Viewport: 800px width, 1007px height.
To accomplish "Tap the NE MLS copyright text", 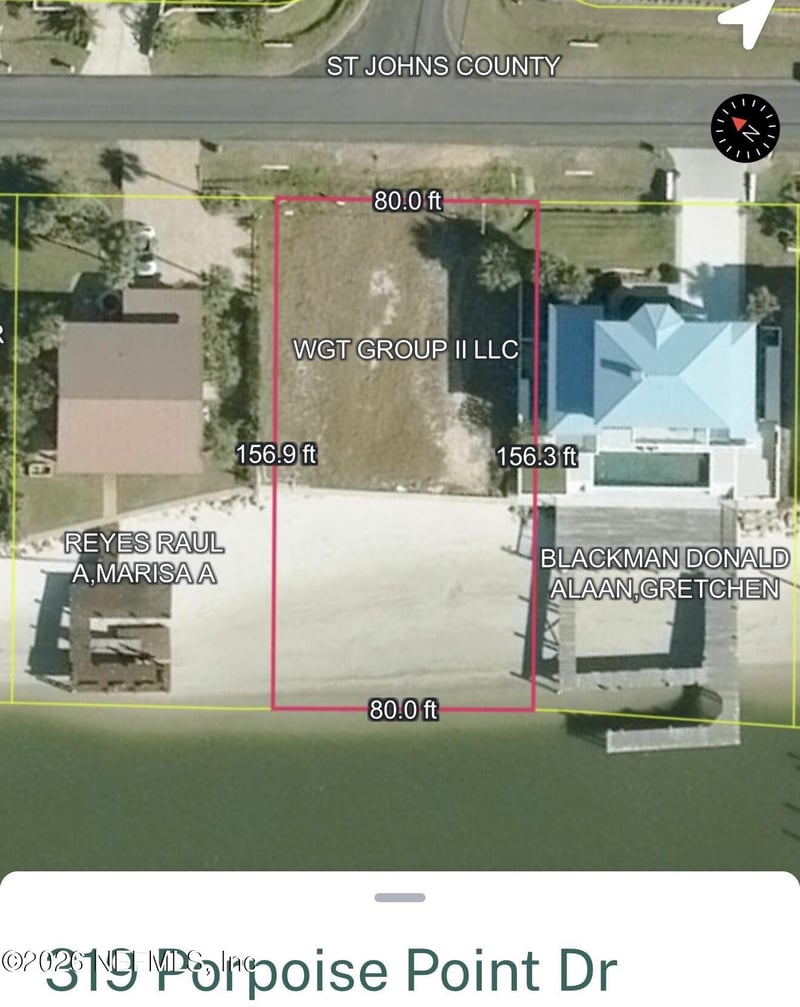I will tap(125, 959).
